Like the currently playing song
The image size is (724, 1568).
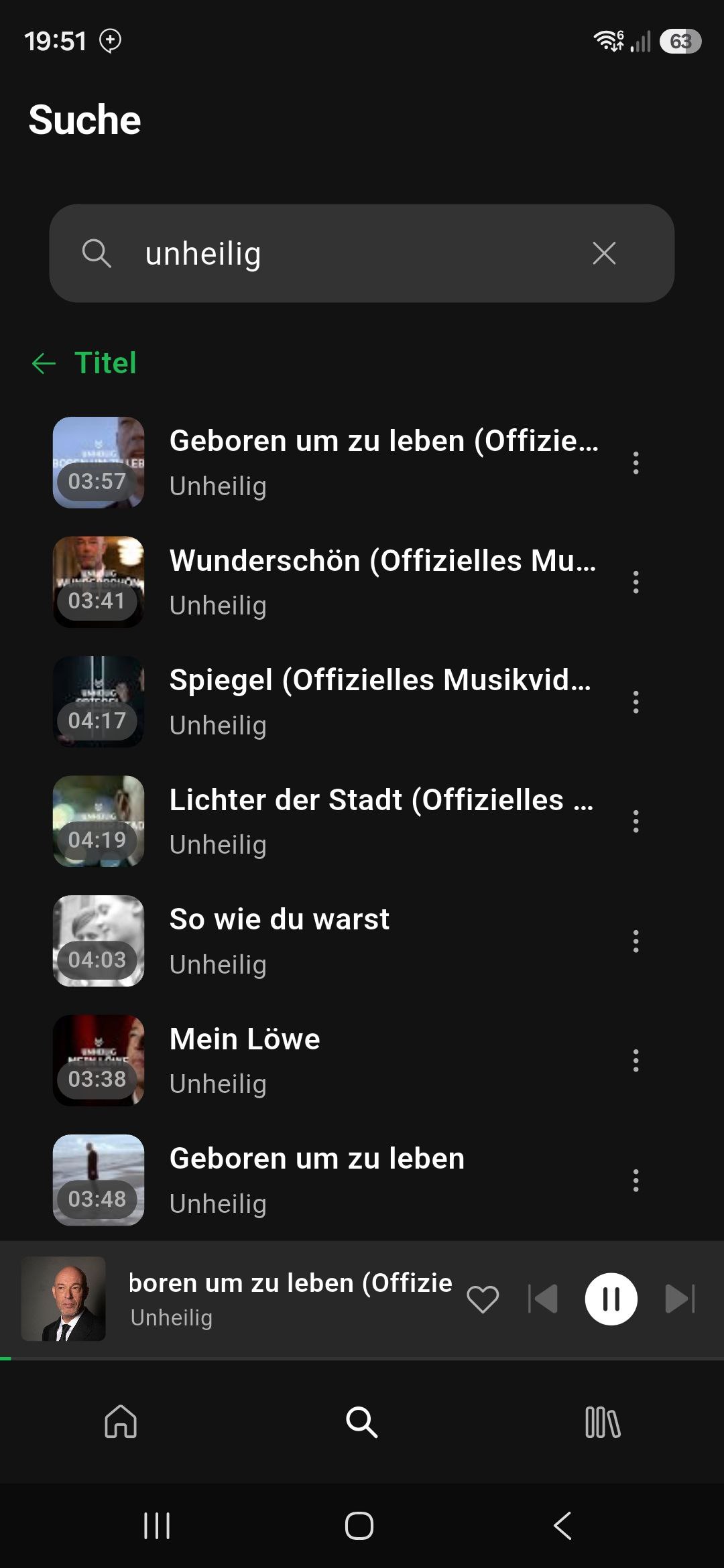(x=483, y=1299)
